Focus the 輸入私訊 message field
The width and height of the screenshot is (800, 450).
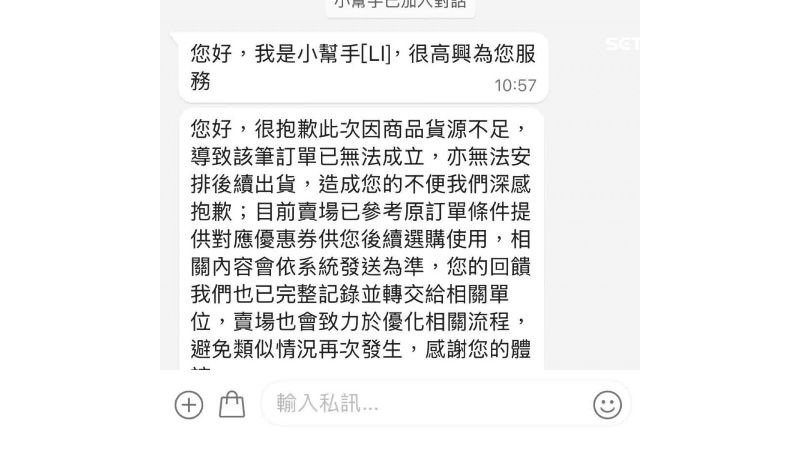coord(420,404)
